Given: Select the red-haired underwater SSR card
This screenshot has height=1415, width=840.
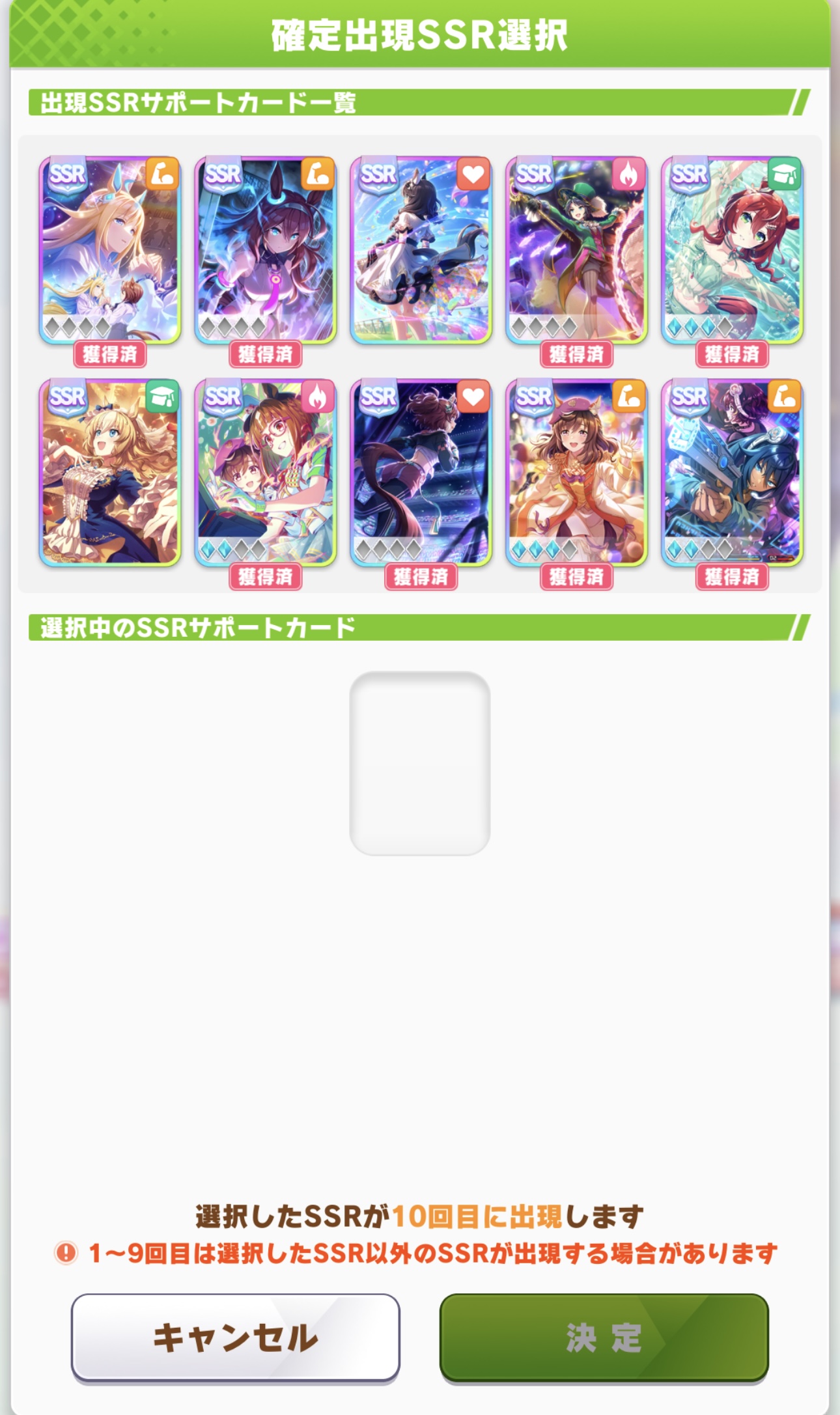Looking at the screenshot, I should point(732,251).
